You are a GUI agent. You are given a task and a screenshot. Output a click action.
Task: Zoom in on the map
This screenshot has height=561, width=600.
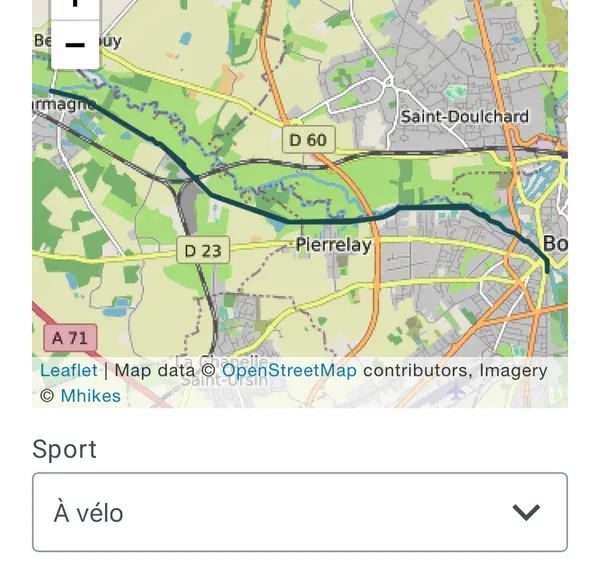click(x=75, y=6)
